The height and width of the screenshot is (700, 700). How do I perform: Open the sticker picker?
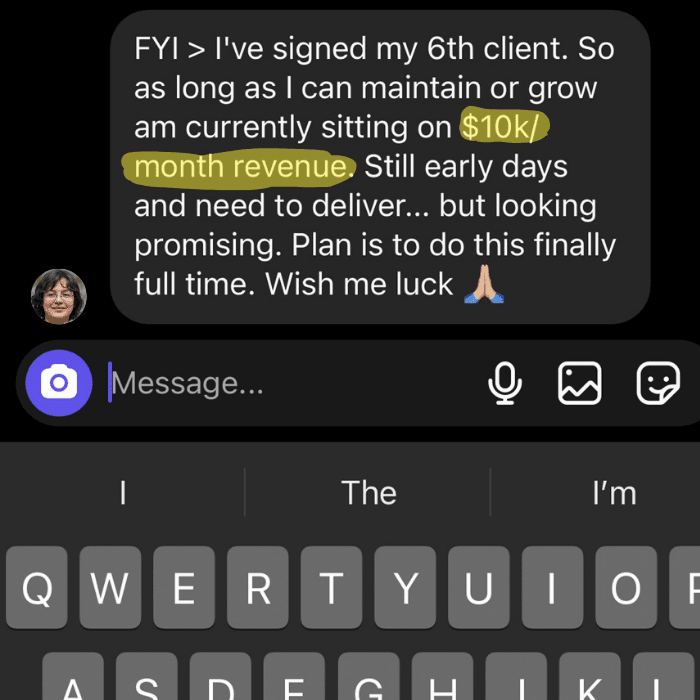[658, 383]
